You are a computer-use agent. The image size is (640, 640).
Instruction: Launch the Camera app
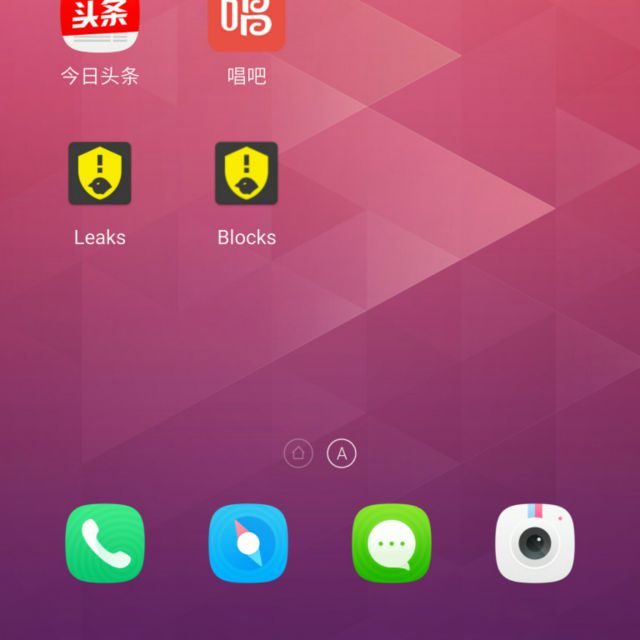(x=535, y=543)
